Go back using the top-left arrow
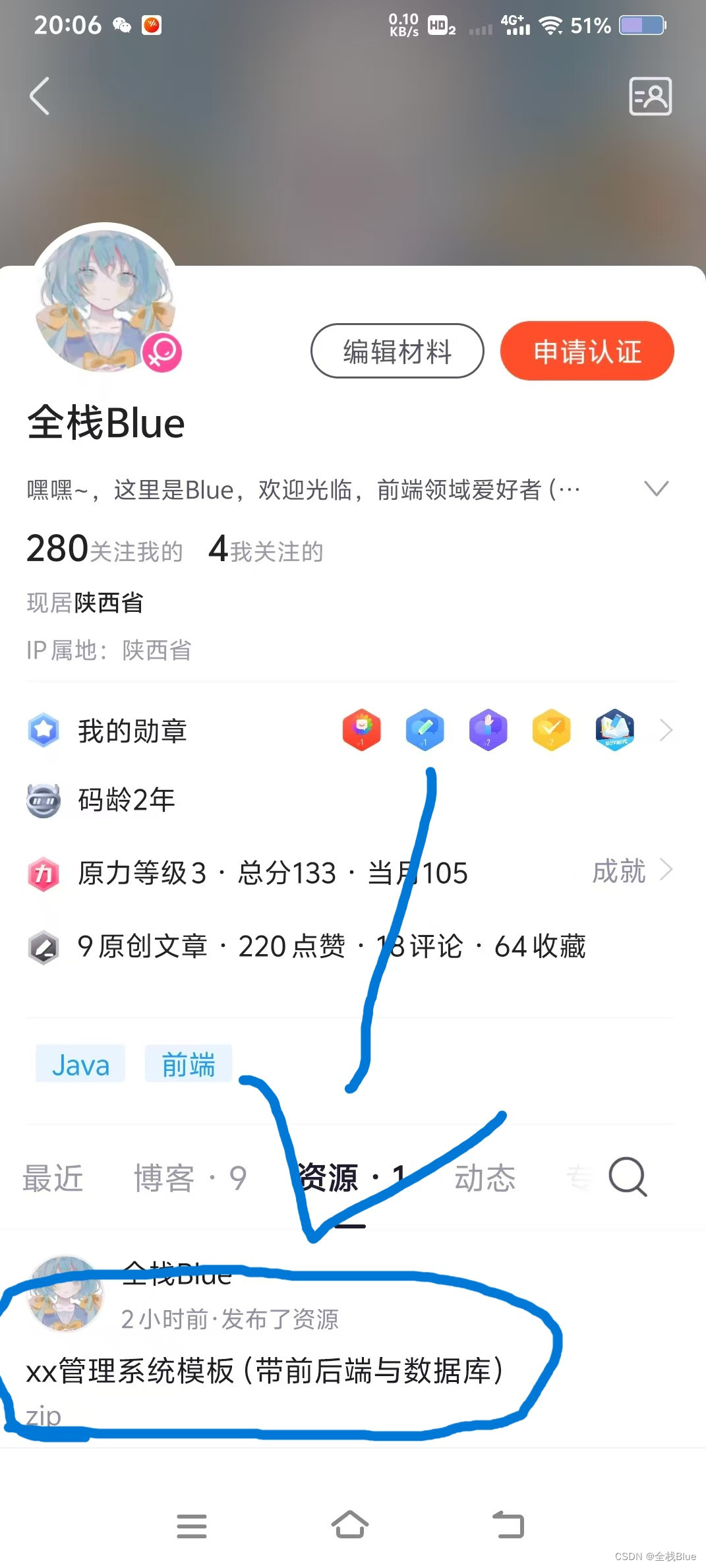 [40, 96]
